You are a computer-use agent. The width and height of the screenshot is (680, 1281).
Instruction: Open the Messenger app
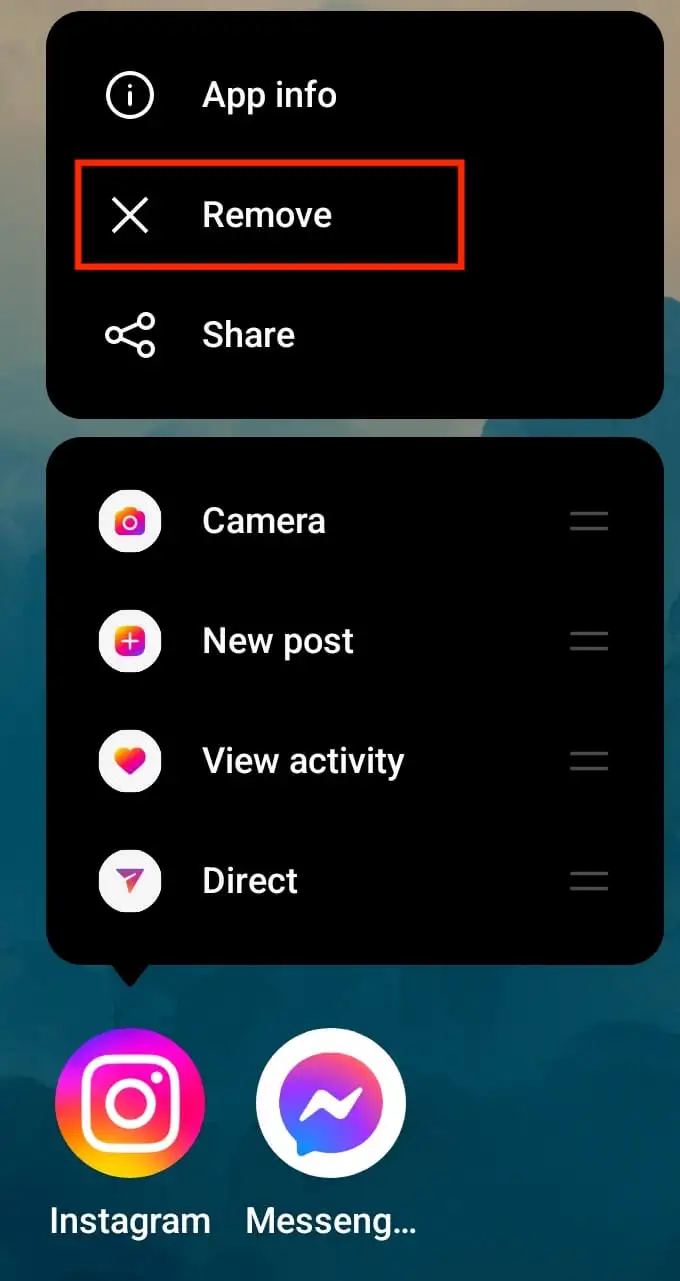coord(331,1103)
